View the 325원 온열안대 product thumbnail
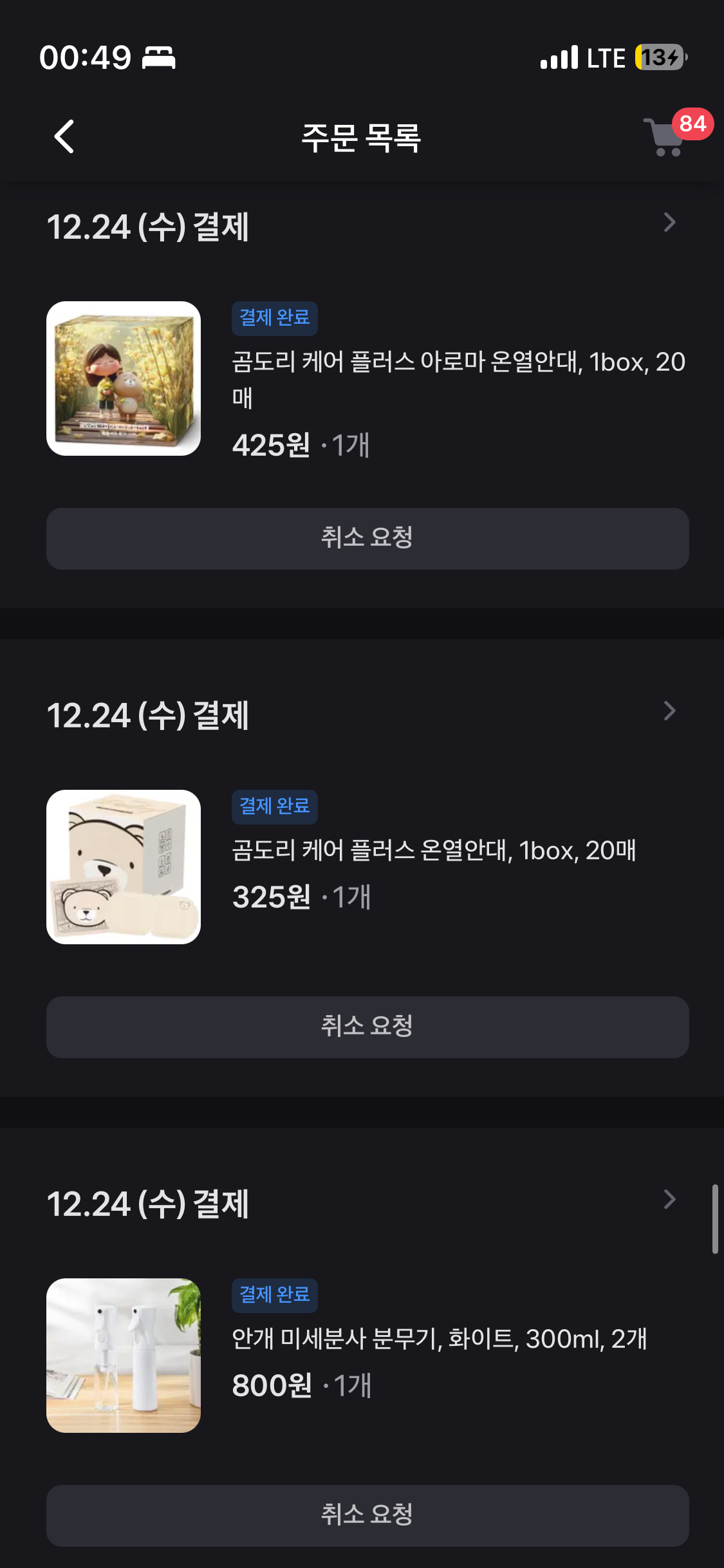The width and height of the screenshot is (724, 1568). pyautogui.click(x=124, y=867)
